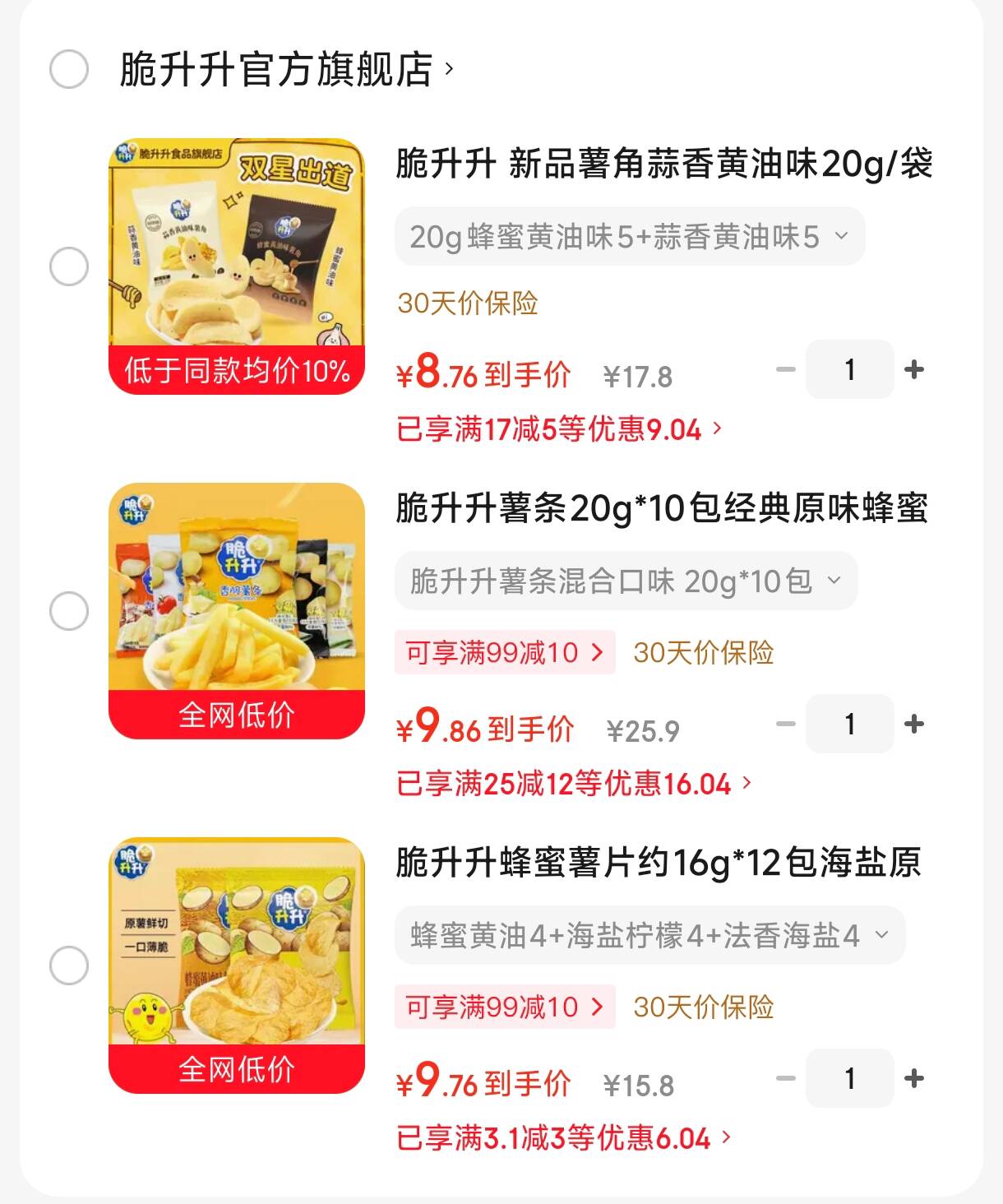Increase quantity of 薯角蒜香黄油味
Screen dimensions: 1003x1204
[914, 369]
